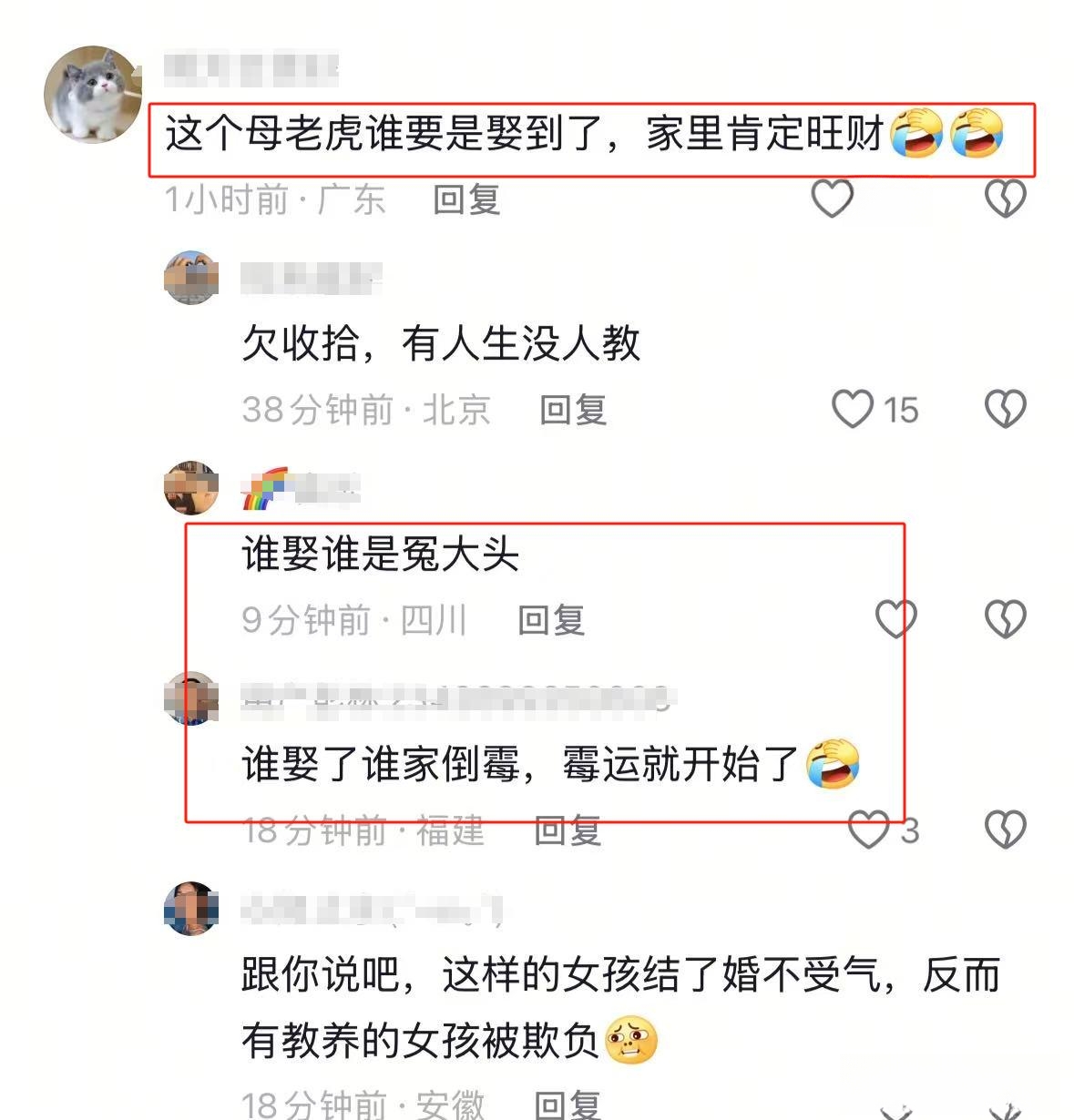The image size is (1074, 1120).
Task: Reply to the 安徽 comment about 有教养的女孩
Action: [568, 1105]
